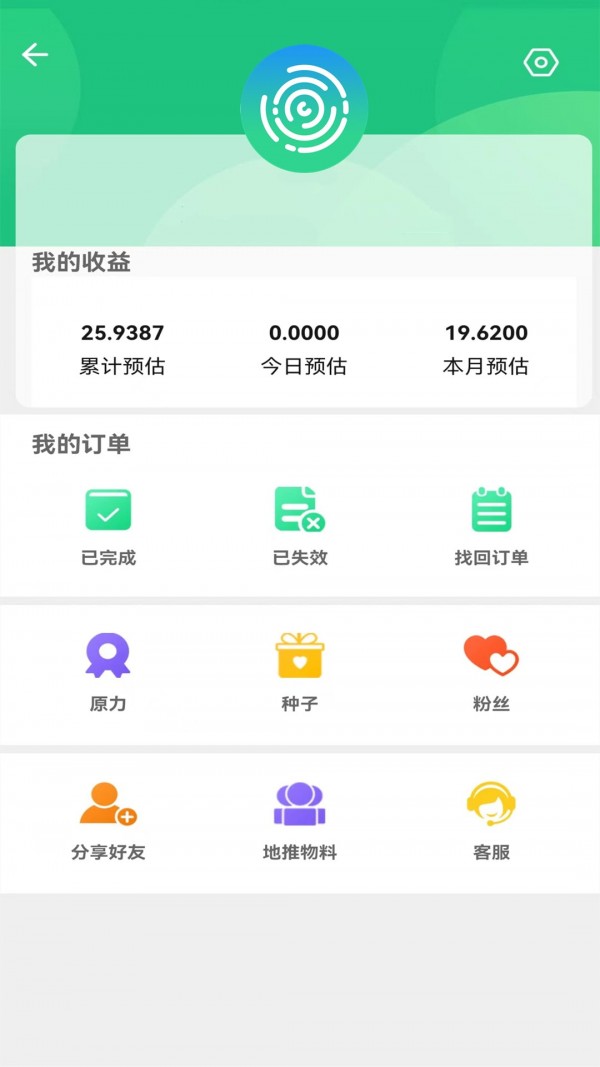Open 已完成 completed orders
The width and height of the screenshot is (600, 1067).
(x=108, y=526)
